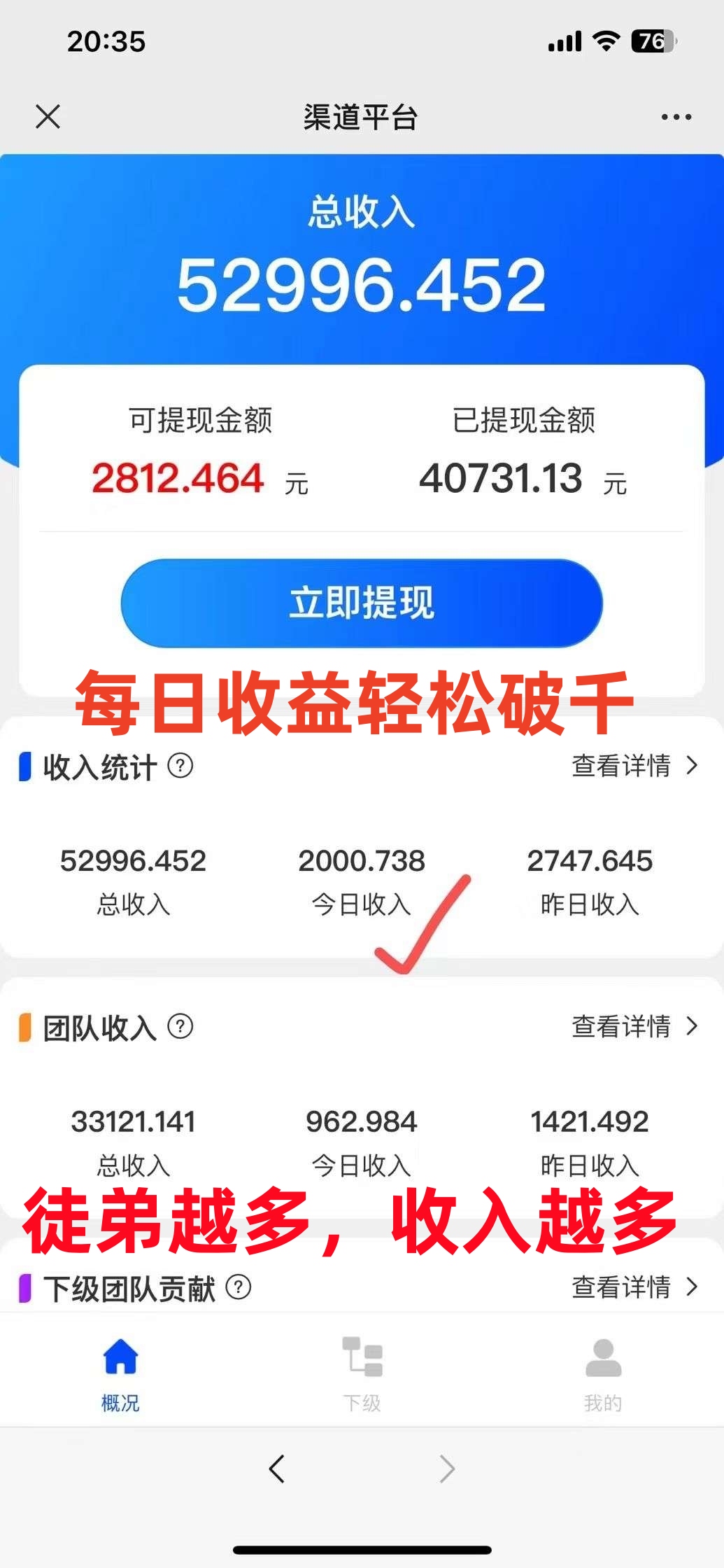View details for 下级团队贡献
Viewport: 724px width, 1568px height.
click(x=634, y=1287)
